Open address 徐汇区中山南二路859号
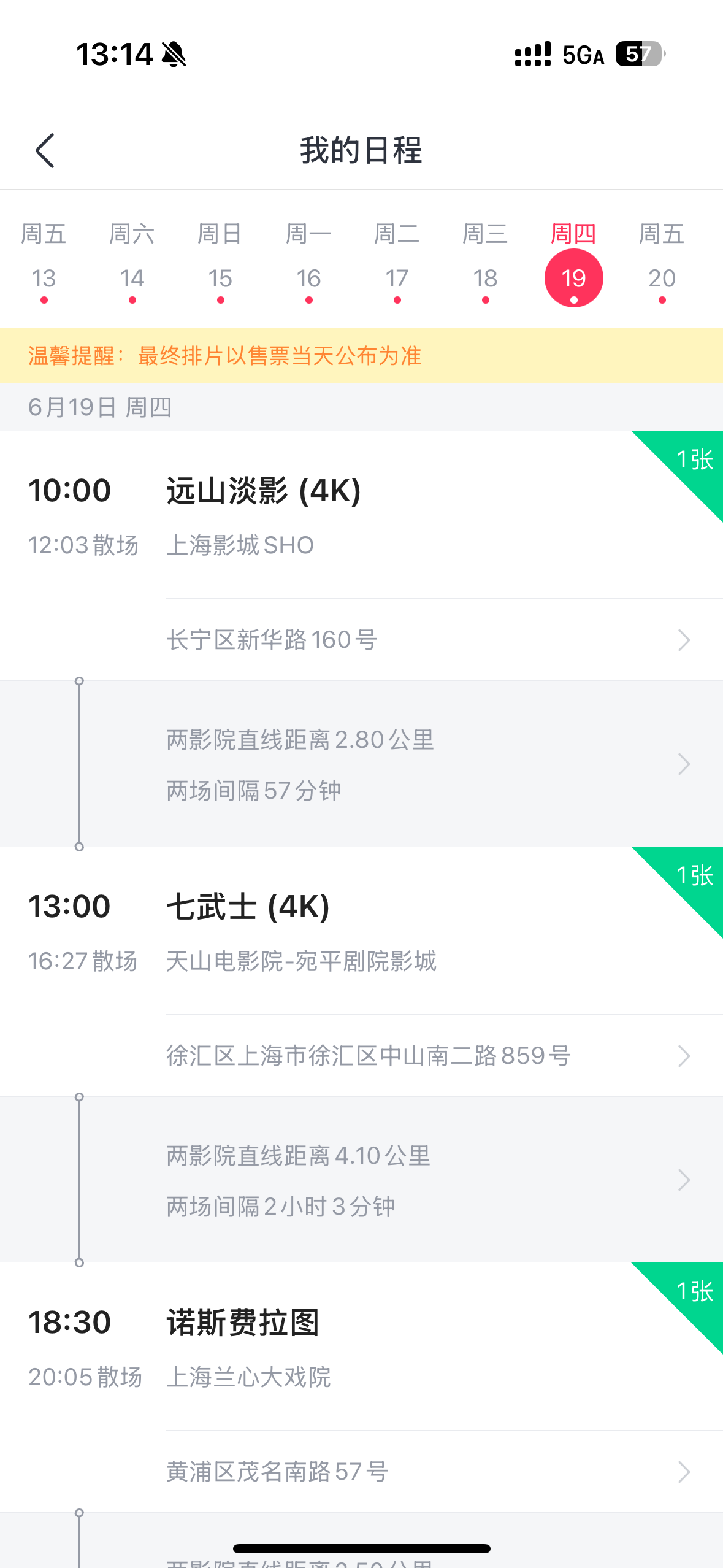Image resolution: width=723 pixels, height=1568 pixels. pos(444,1056)
